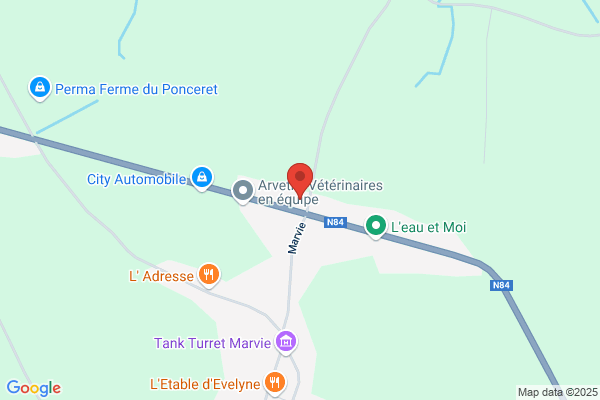Open the Tank Turret Marvie museum marker
This screenshot has width=600, height=400.
pyautogui.click(x=286, y=342)
